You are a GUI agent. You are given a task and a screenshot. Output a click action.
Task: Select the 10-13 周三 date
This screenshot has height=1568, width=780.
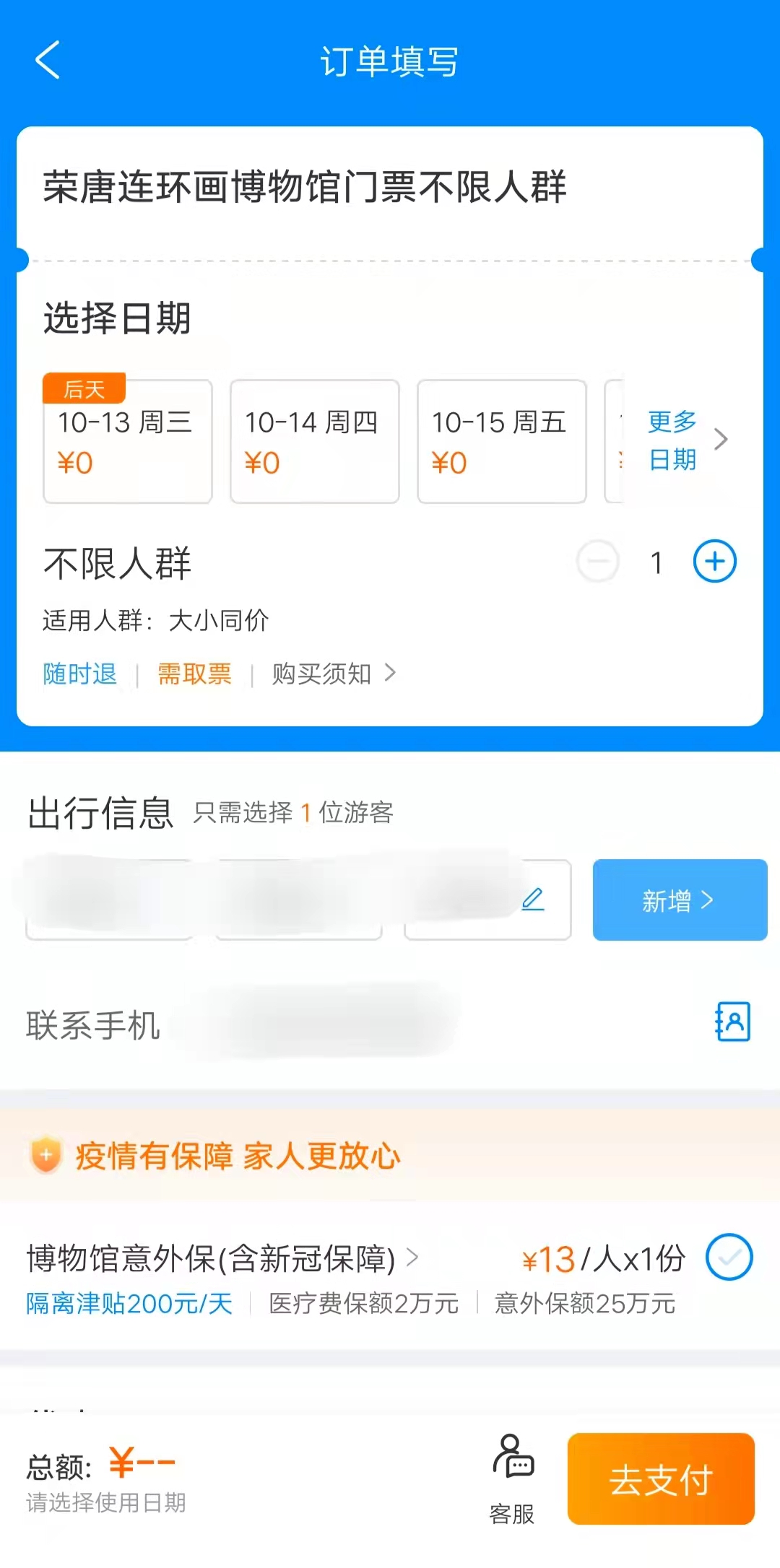(x=128, y=441)
